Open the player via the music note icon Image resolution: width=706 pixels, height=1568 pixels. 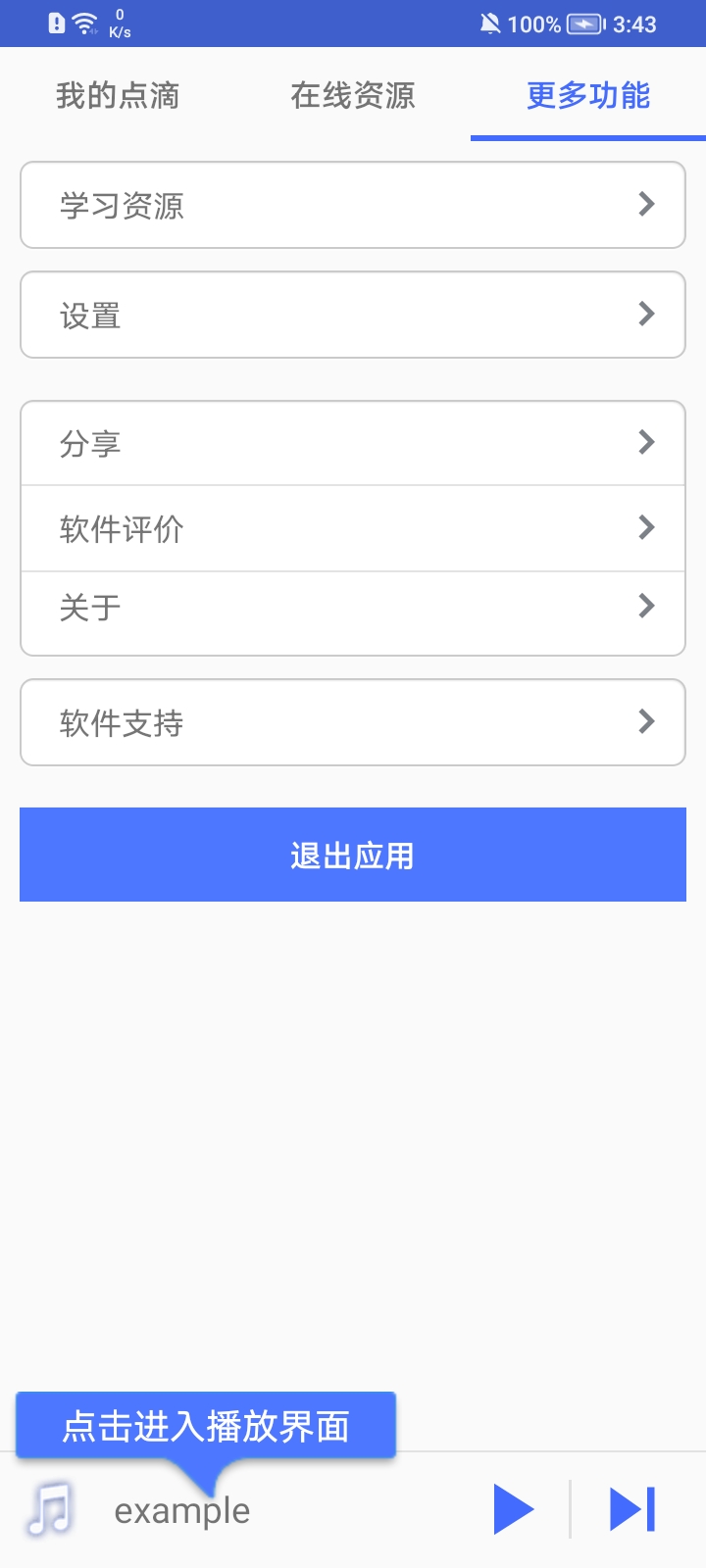51,1509
